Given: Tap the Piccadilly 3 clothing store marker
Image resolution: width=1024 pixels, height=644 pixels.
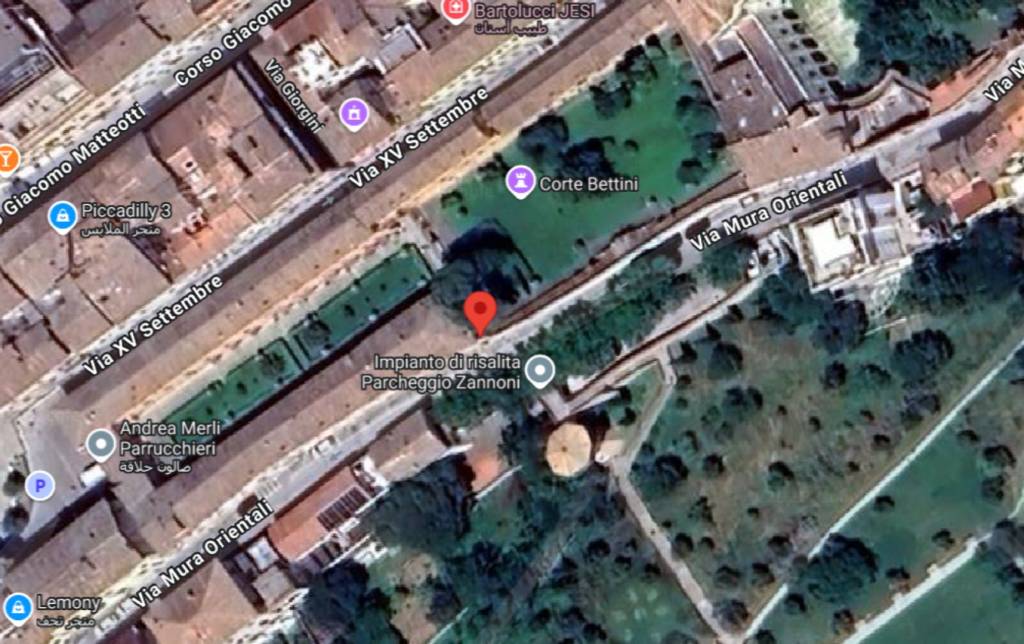Looking at the screenshot, I should point(62,215).
